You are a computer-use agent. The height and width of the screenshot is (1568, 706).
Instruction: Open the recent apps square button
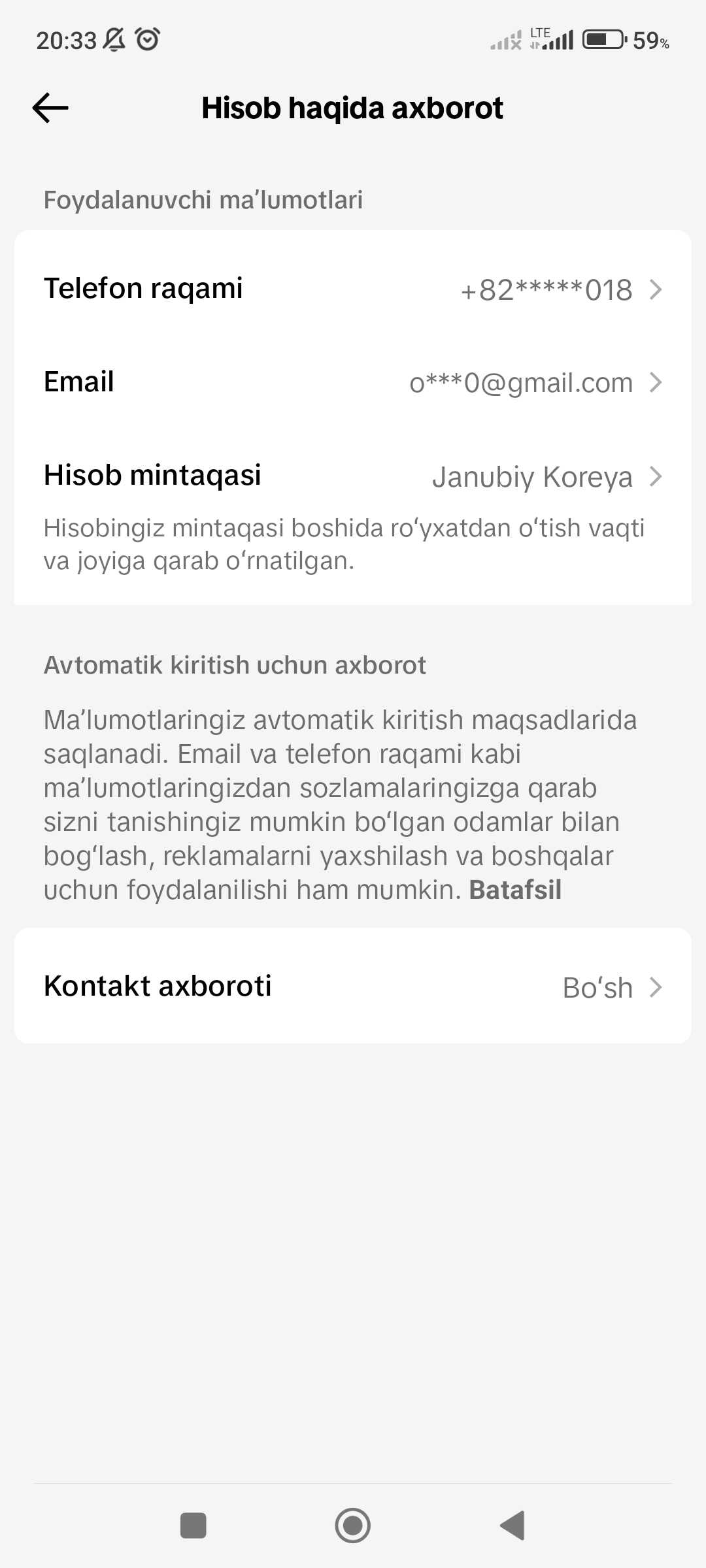tap(193, 1526)
